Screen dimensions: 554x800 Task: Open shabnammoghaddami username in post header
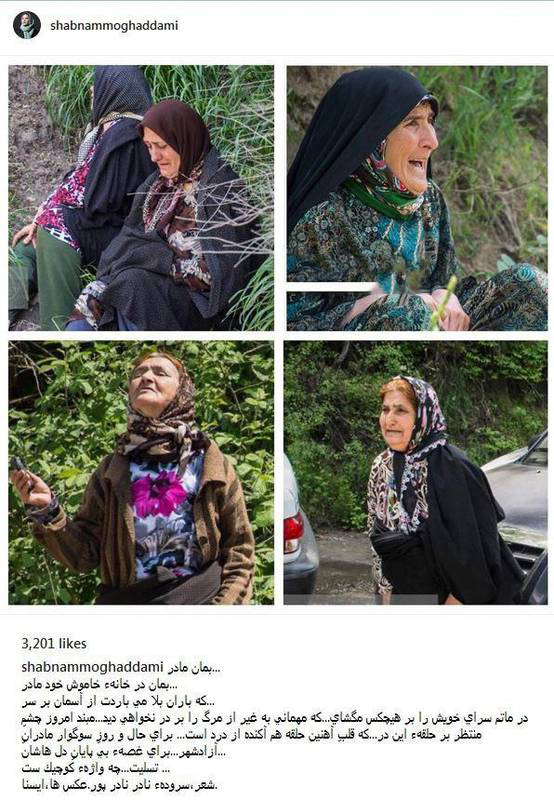(114, 26)
